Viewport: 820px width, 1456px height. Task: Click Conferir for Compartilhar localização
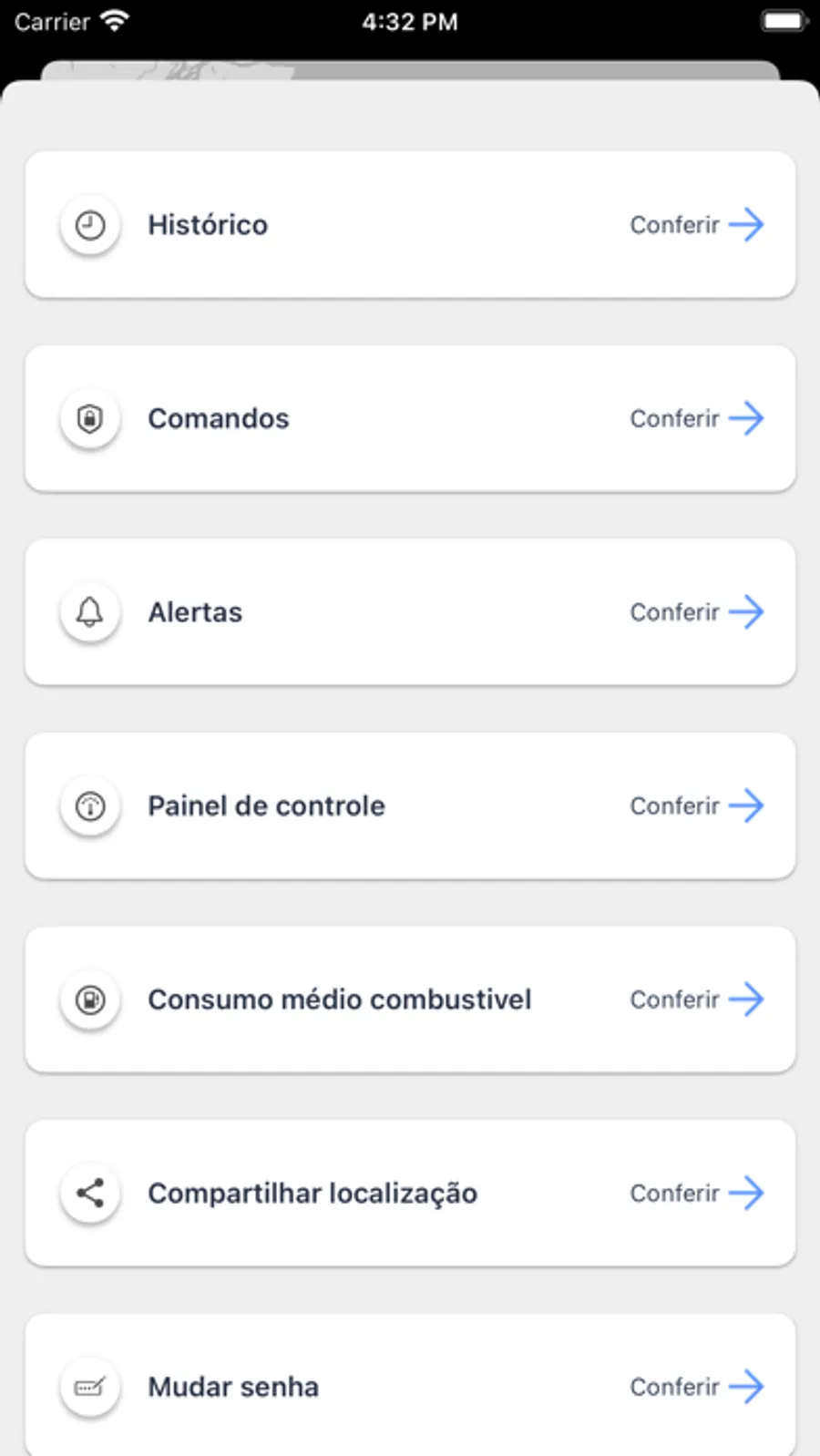(674, 1194)
